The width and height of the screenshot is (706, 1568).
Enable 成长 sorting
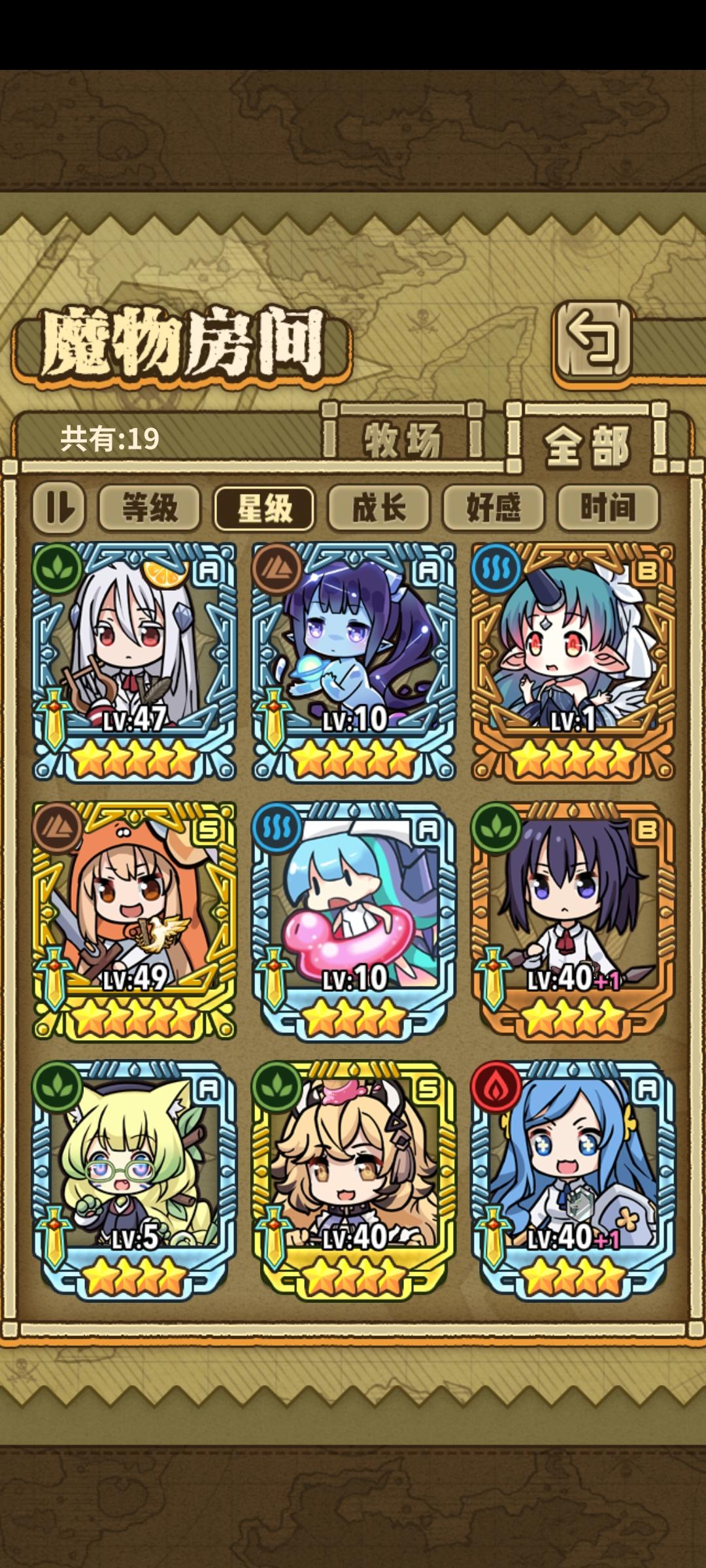click(380, 510)
